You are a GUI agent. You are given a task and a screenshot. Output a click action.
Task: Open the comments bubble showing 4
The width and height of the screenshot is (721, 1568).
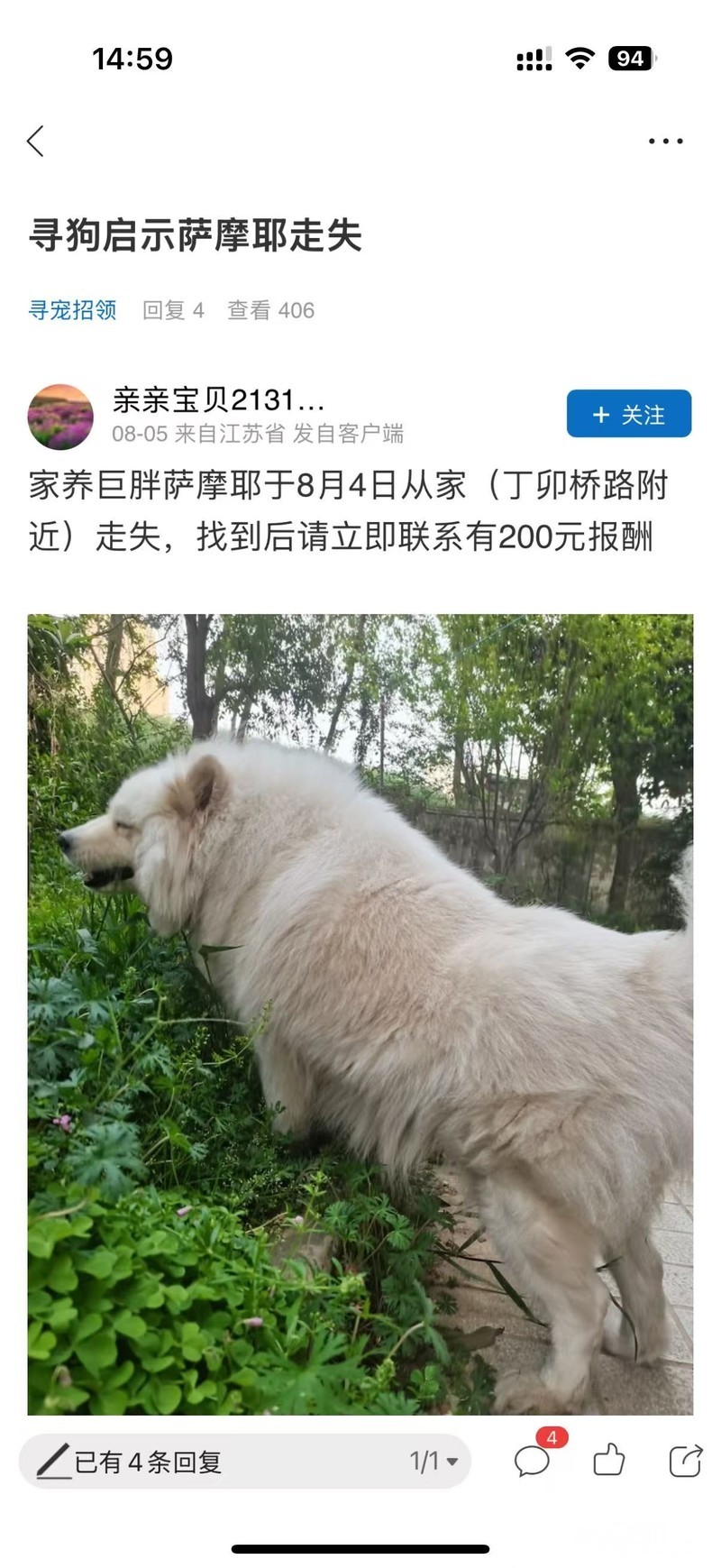(x=534, y=1460)
